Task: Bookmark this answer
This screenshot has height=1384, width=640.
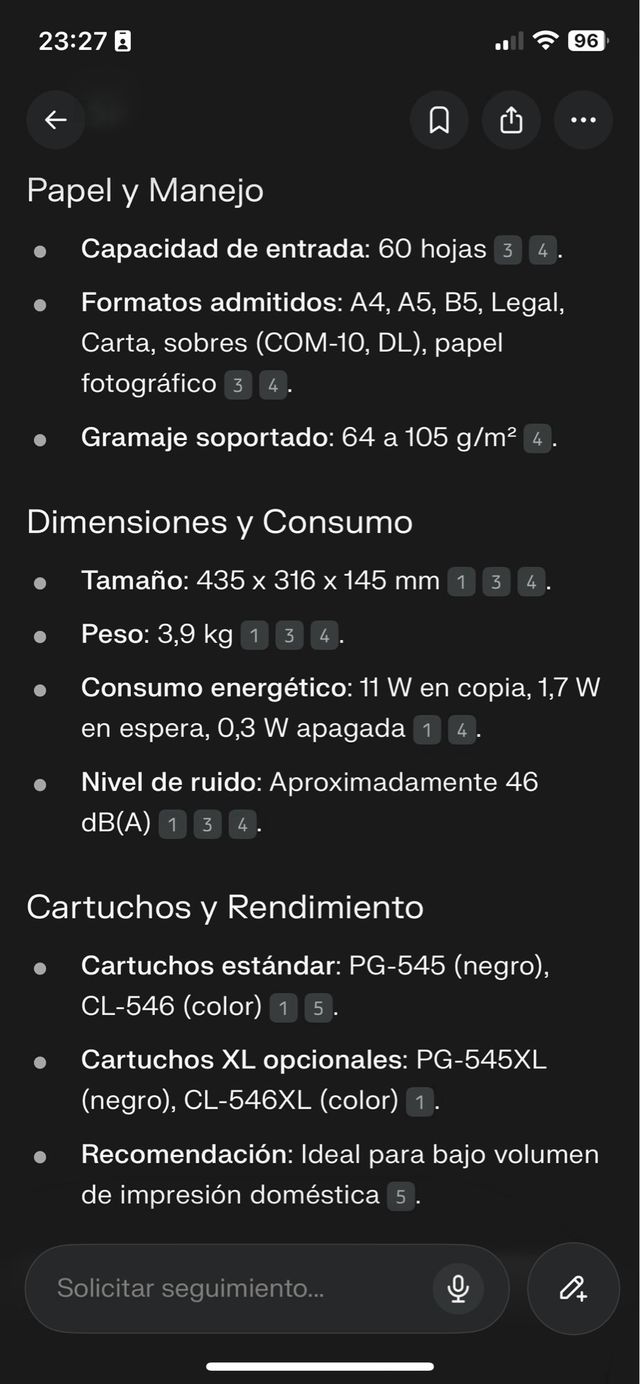Action: pyautogui.click(x=439, y=120)
